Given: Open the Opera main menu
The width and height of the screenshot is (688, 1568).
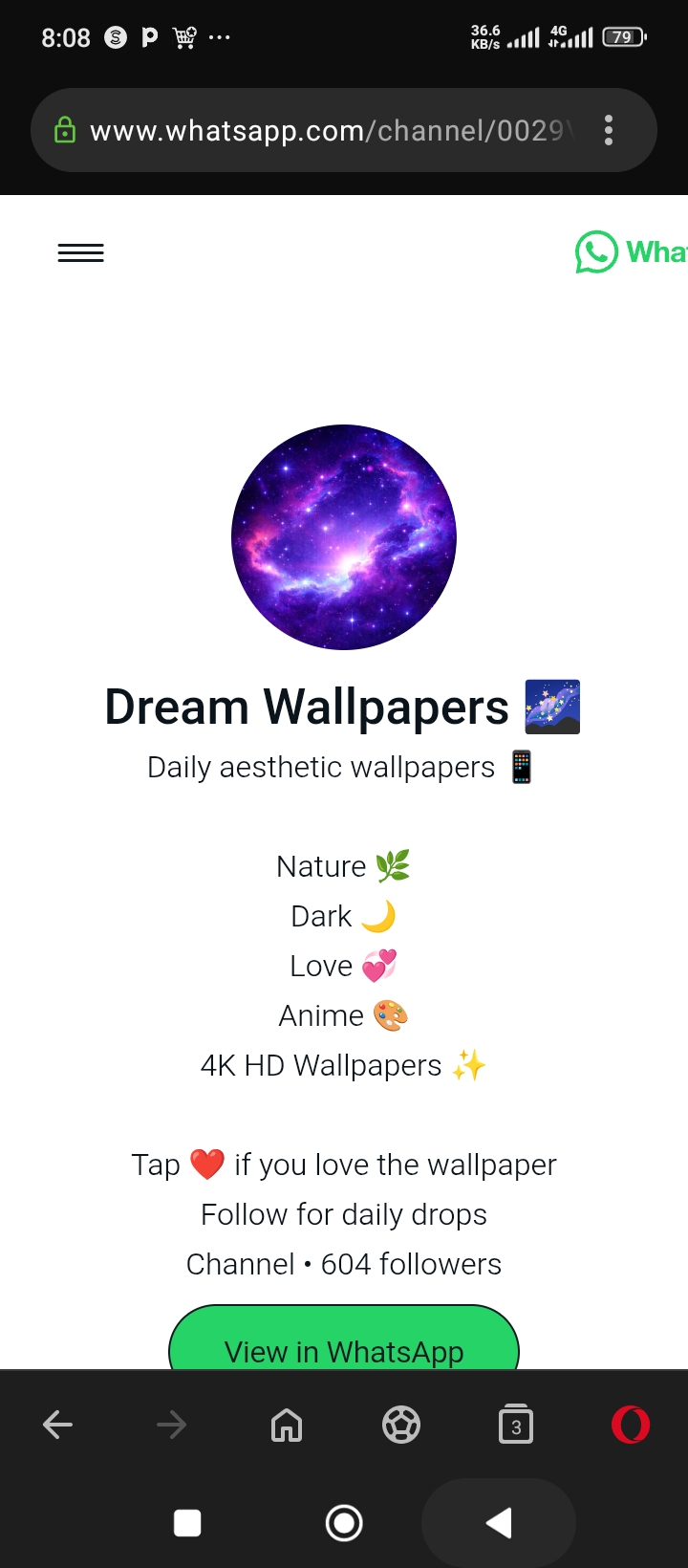Looking at the screenshot, I should tap(631, 1425).
